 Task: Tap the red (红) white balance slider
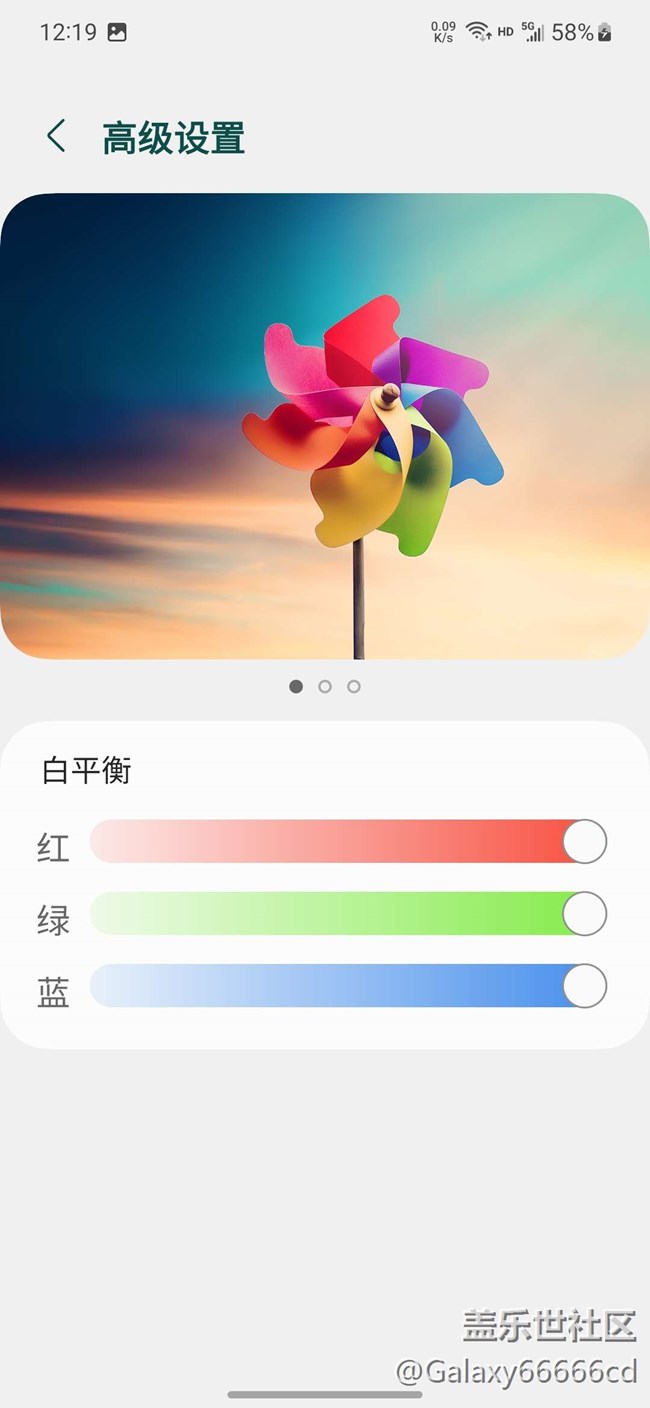click(347, 842)
